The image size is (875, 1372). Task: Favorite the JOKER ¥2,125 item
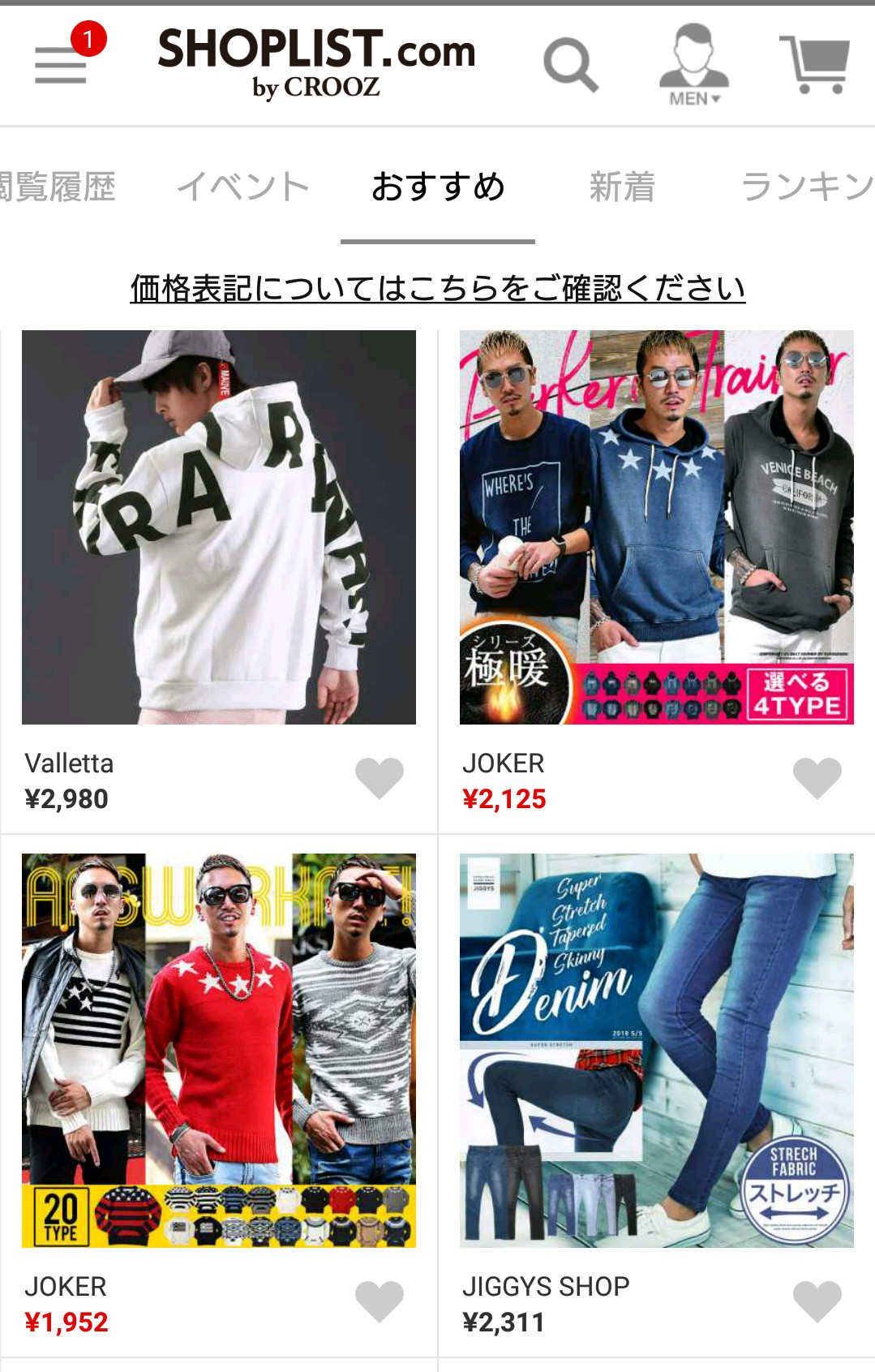pyautogui.click(x=817, y=778)
